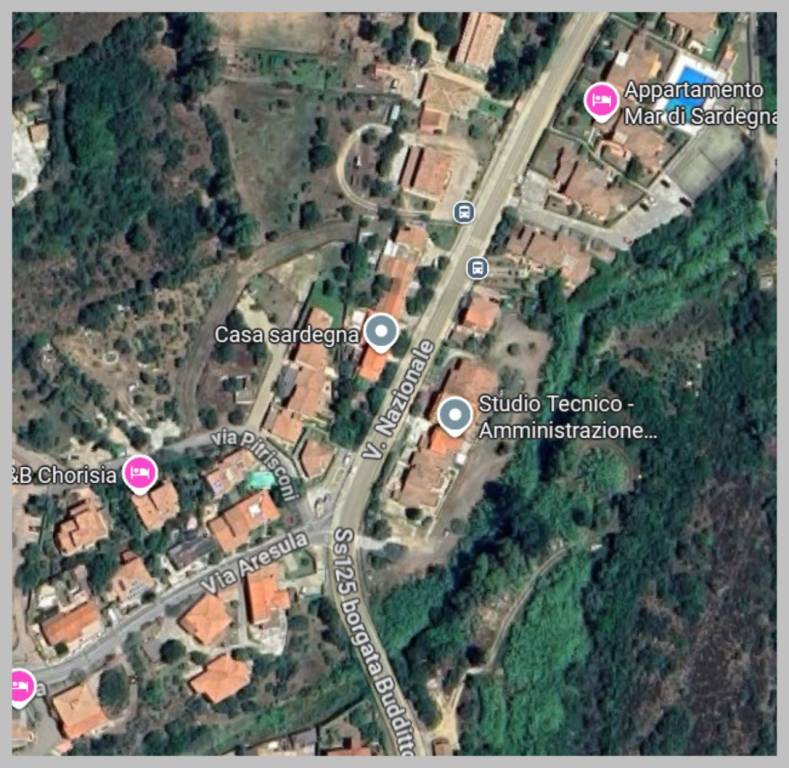Select the upper bus stop icon on V. Nazionale
The height and width of the screenshot is (768, 789).
463,212
